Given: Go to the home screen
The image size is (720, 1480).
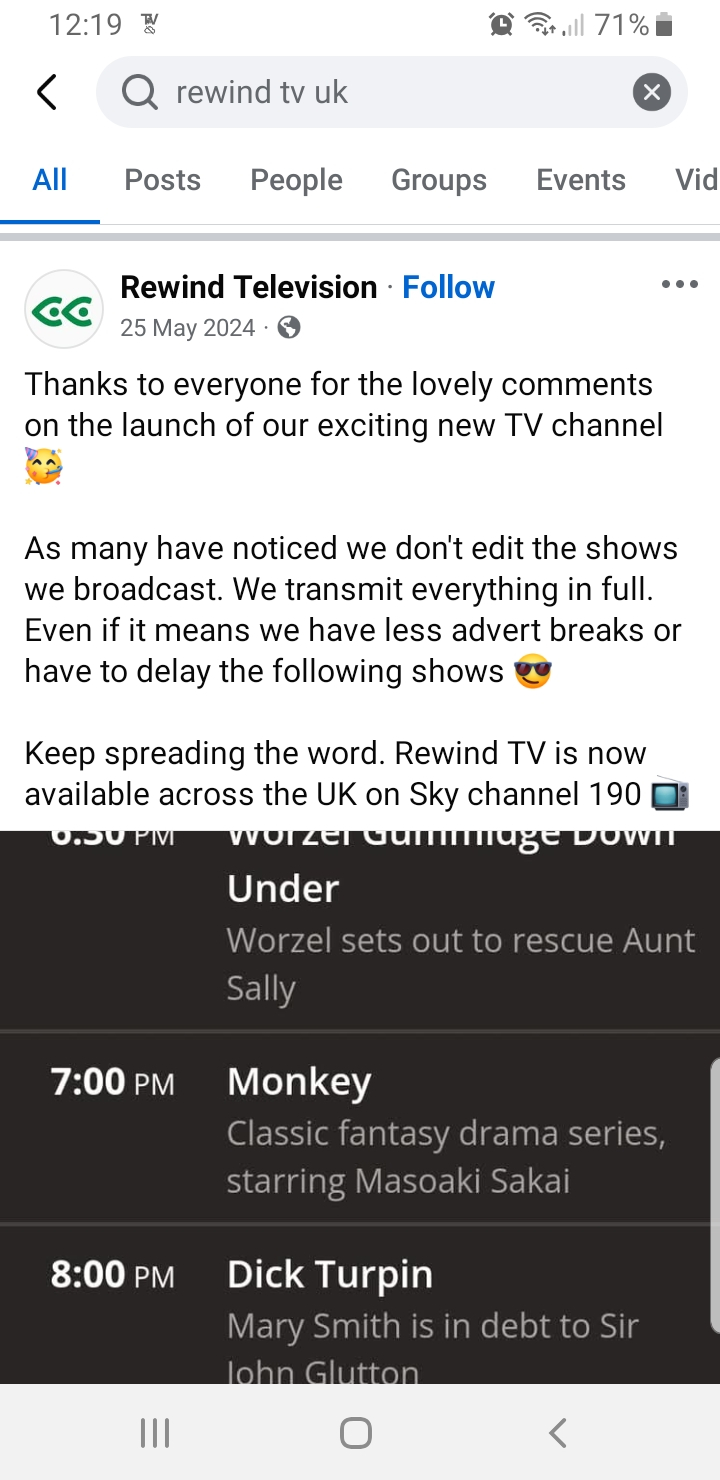Looking at the screenshot, I should point(356,1433).
